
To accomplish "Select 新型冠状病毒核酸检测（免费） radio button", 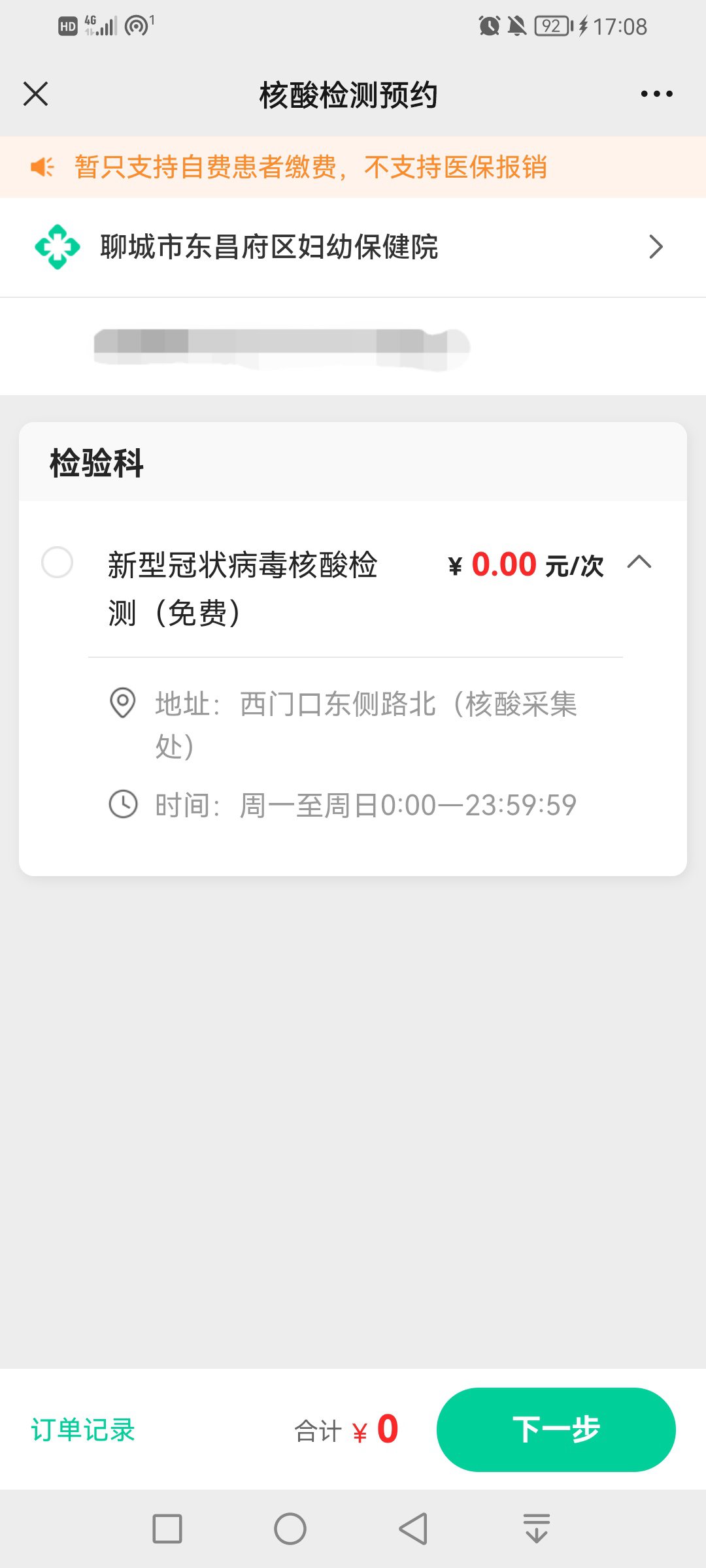I will [58, 563].
